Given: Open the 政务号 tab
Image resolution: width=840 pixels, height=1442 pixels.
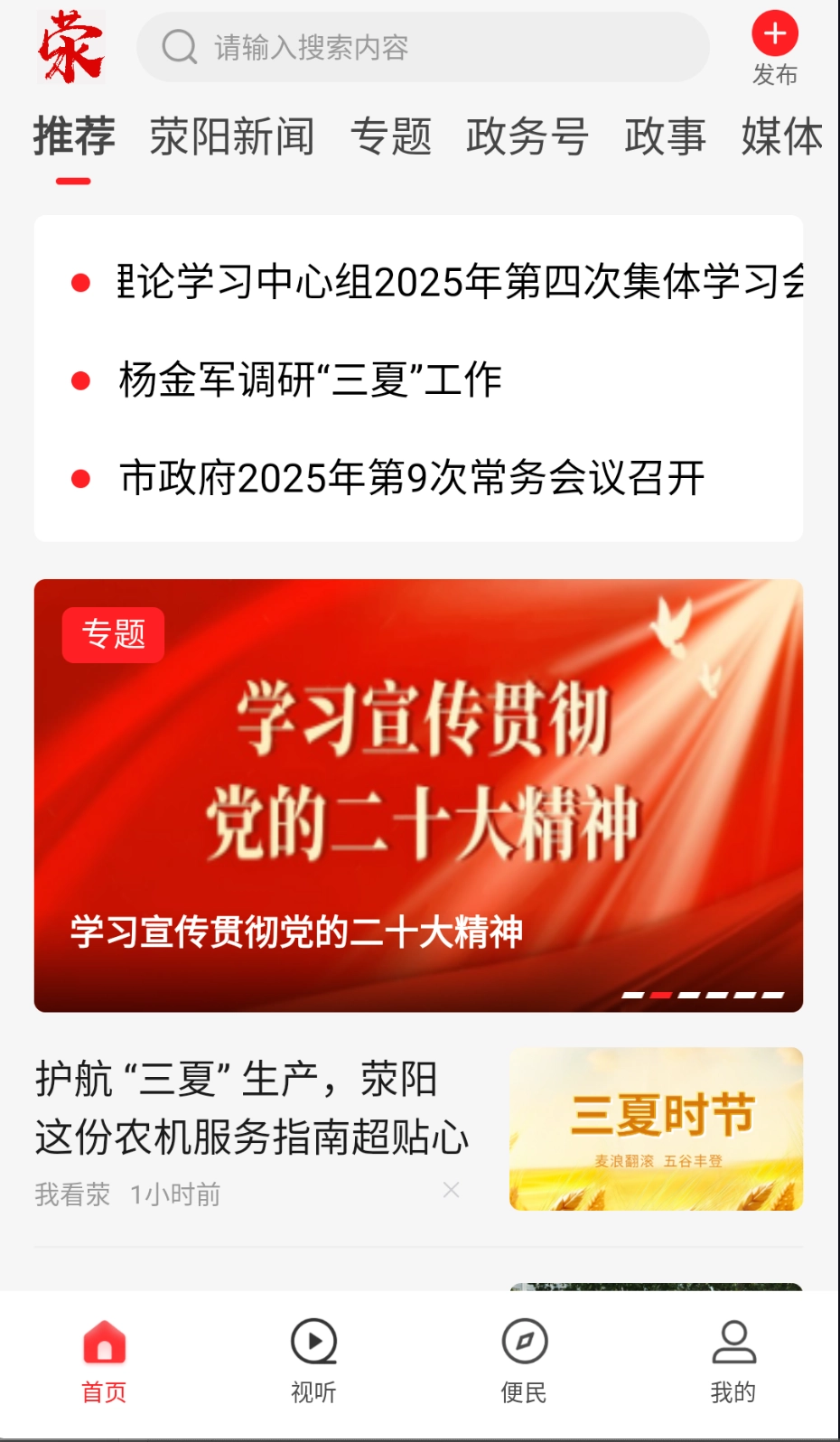Looking at the screenshot, I should pyautogui.click(x=527, y=137).
